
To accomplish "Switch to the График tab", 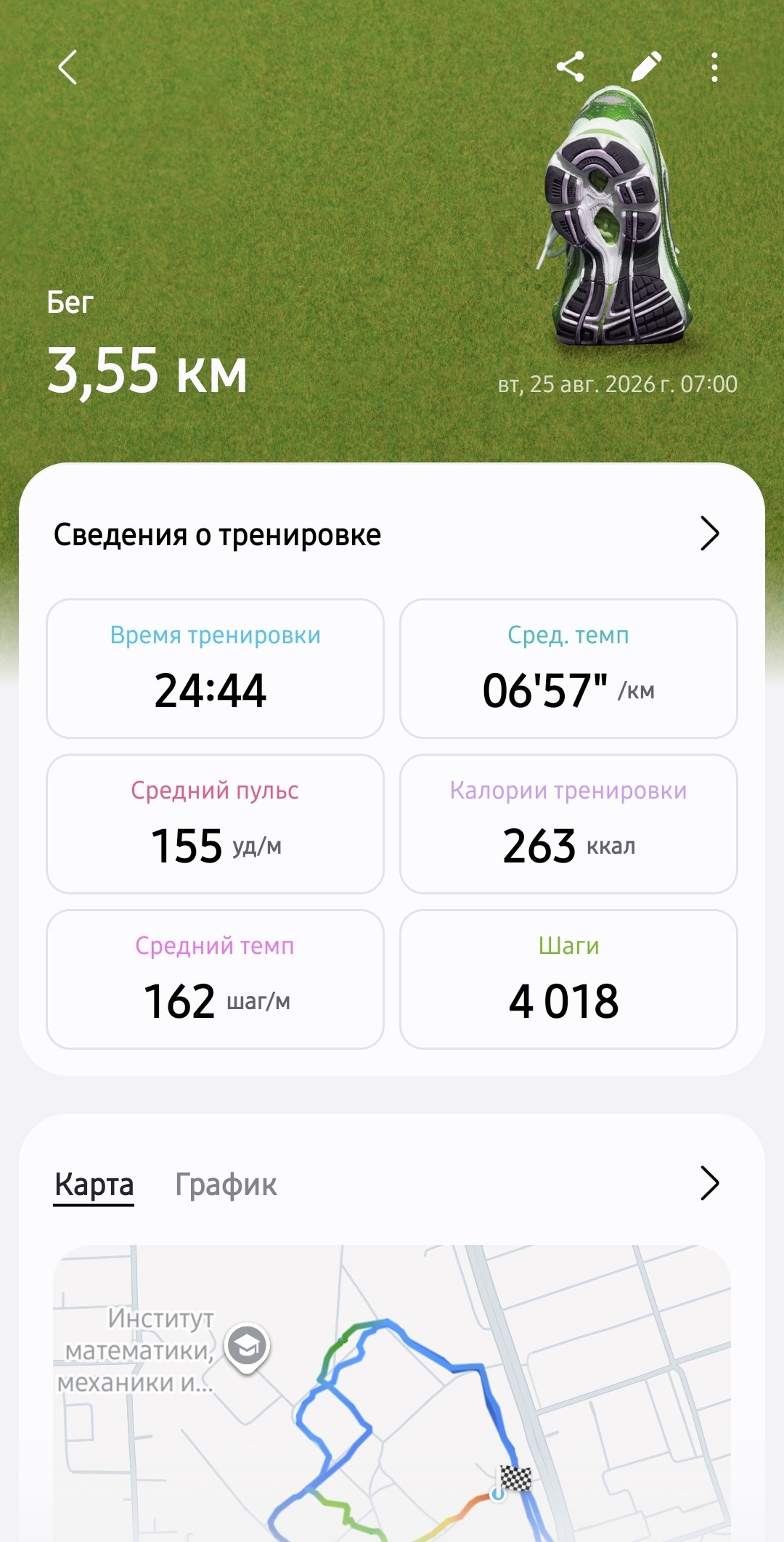I will (226, 1184).
